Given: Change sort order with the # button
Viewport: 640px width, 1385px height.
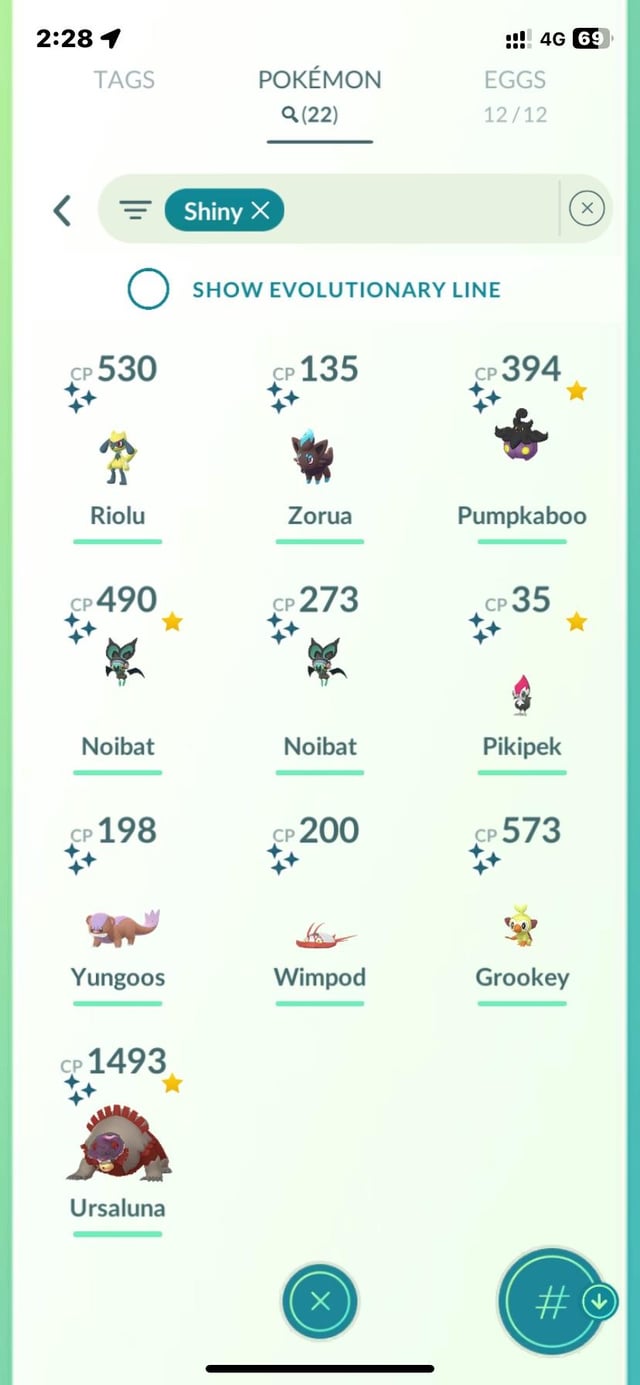Looking at the screenshot, I should pyautogui.click(x=552, y=1301).
